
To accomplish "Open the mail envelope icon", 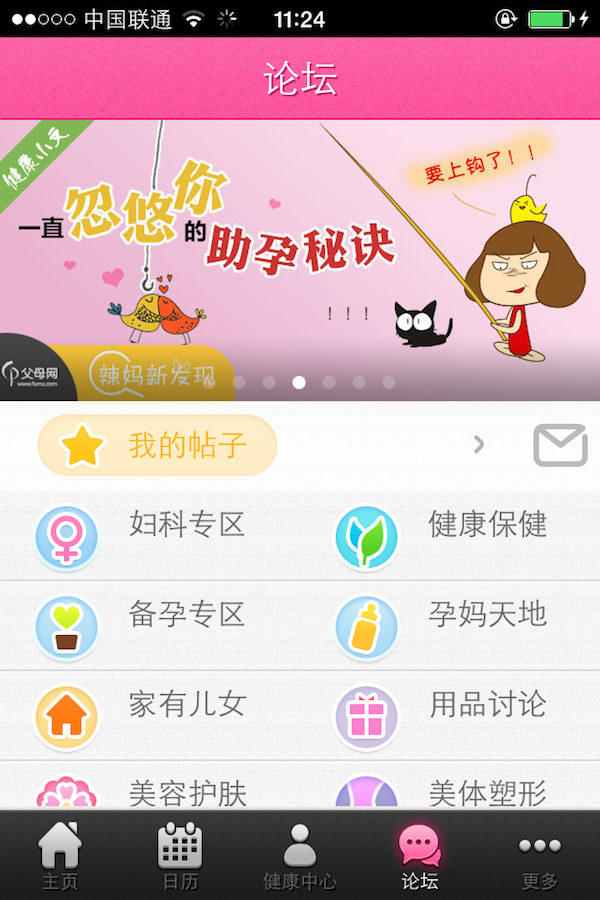I will coord(560,445).
